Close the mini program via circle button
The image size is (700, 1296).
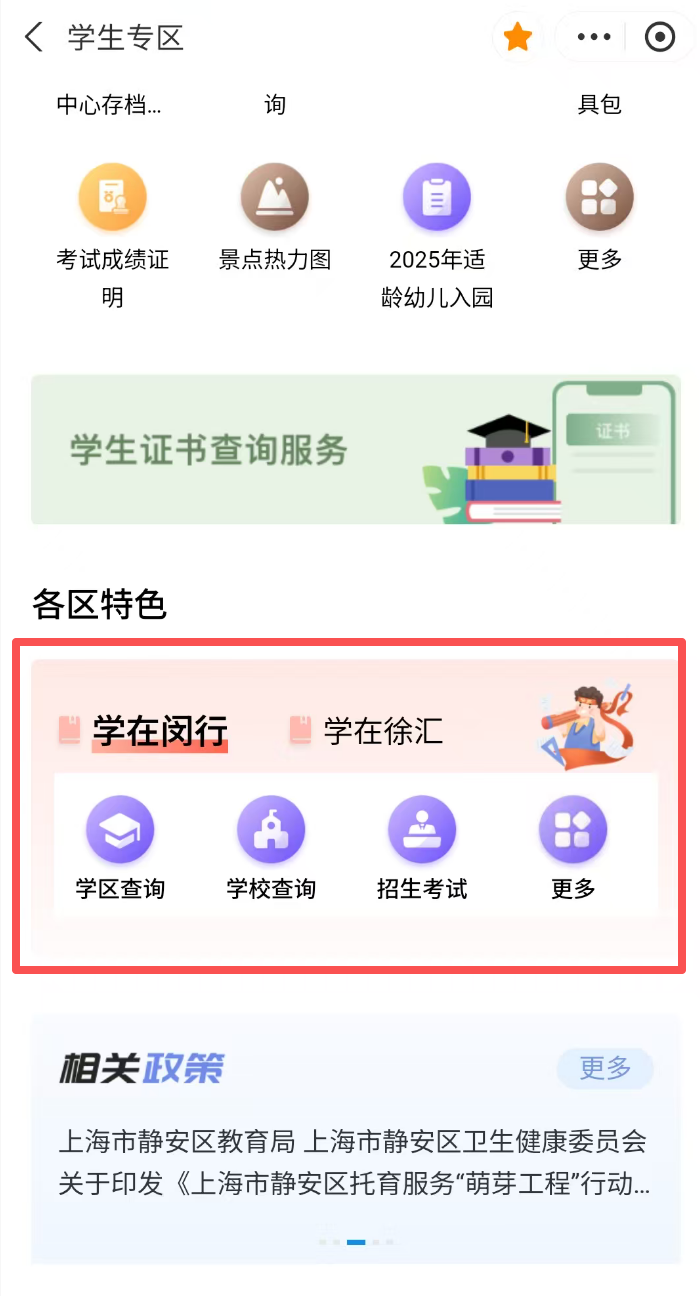click(660, 38)
